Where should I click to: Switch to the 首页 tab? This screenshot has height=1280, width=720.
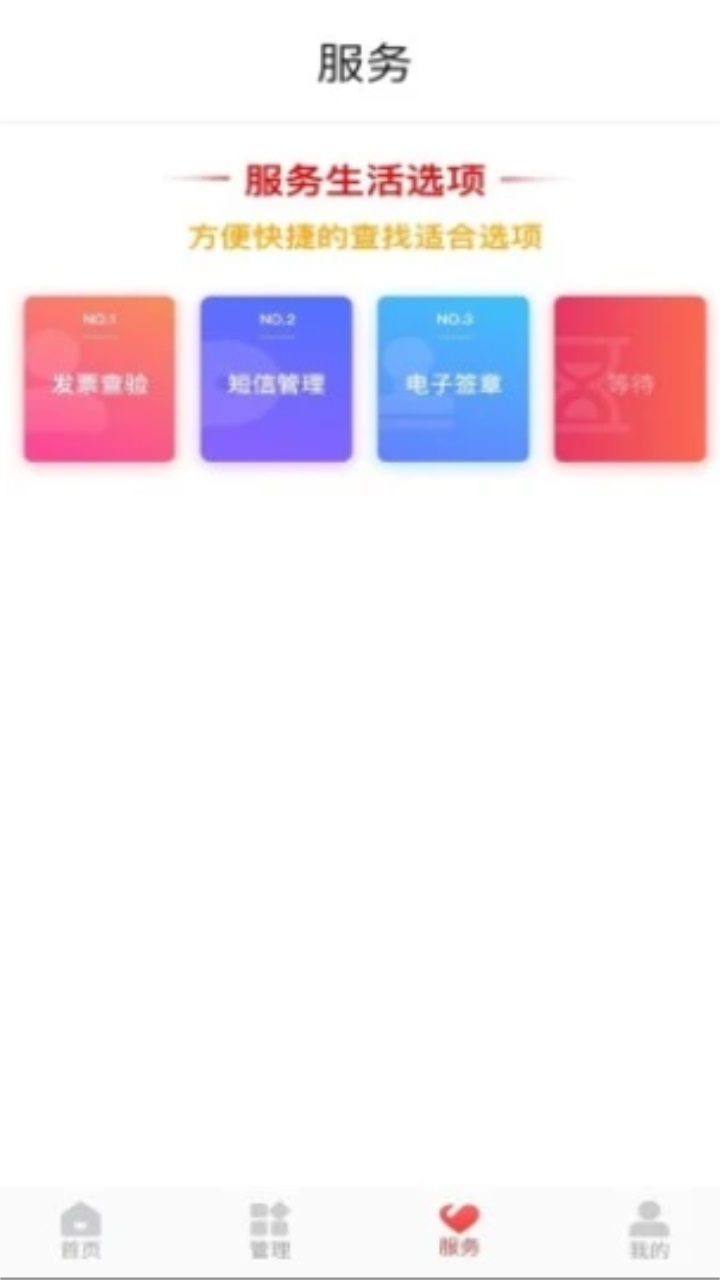[x=80, y=1230]
